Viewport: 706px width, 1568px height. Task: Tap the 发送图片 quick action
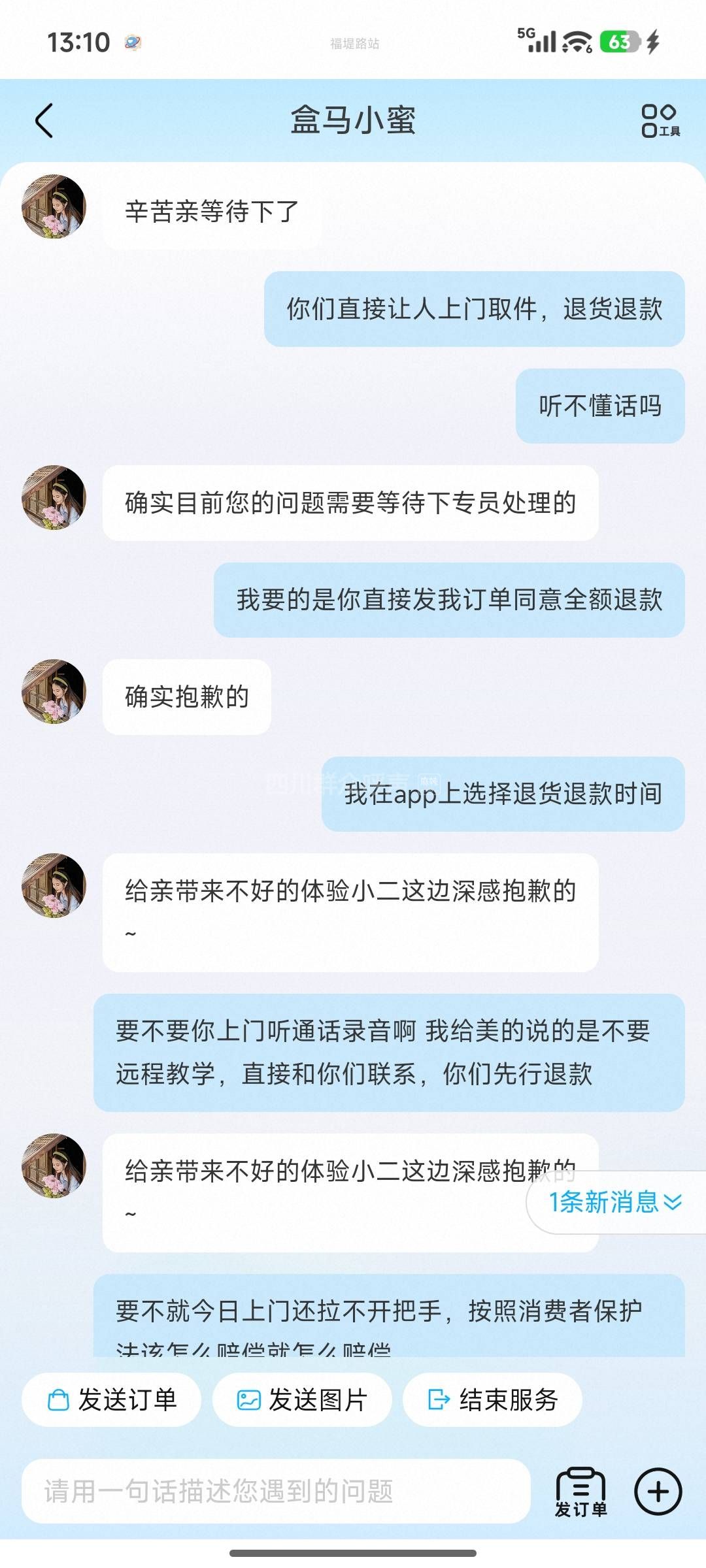(x=302, y=1399)
